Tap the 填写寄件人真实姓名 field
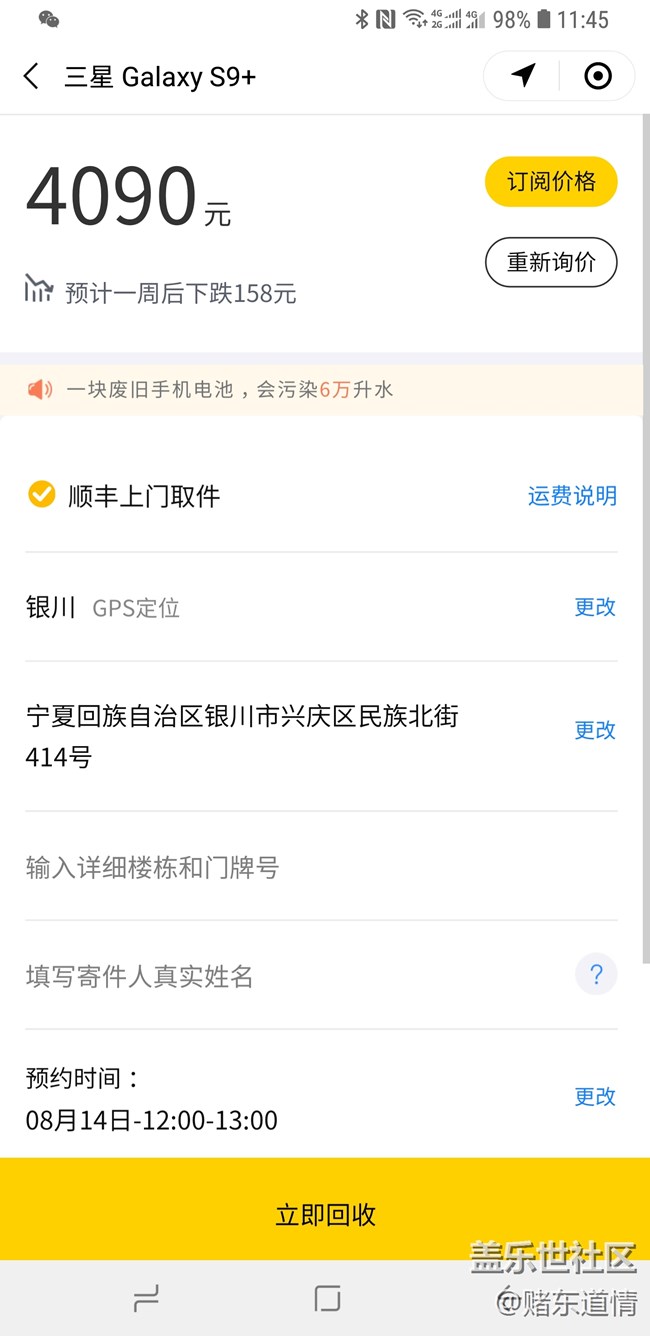Viewport: 650px width, 1336px height. pos(295,975)
